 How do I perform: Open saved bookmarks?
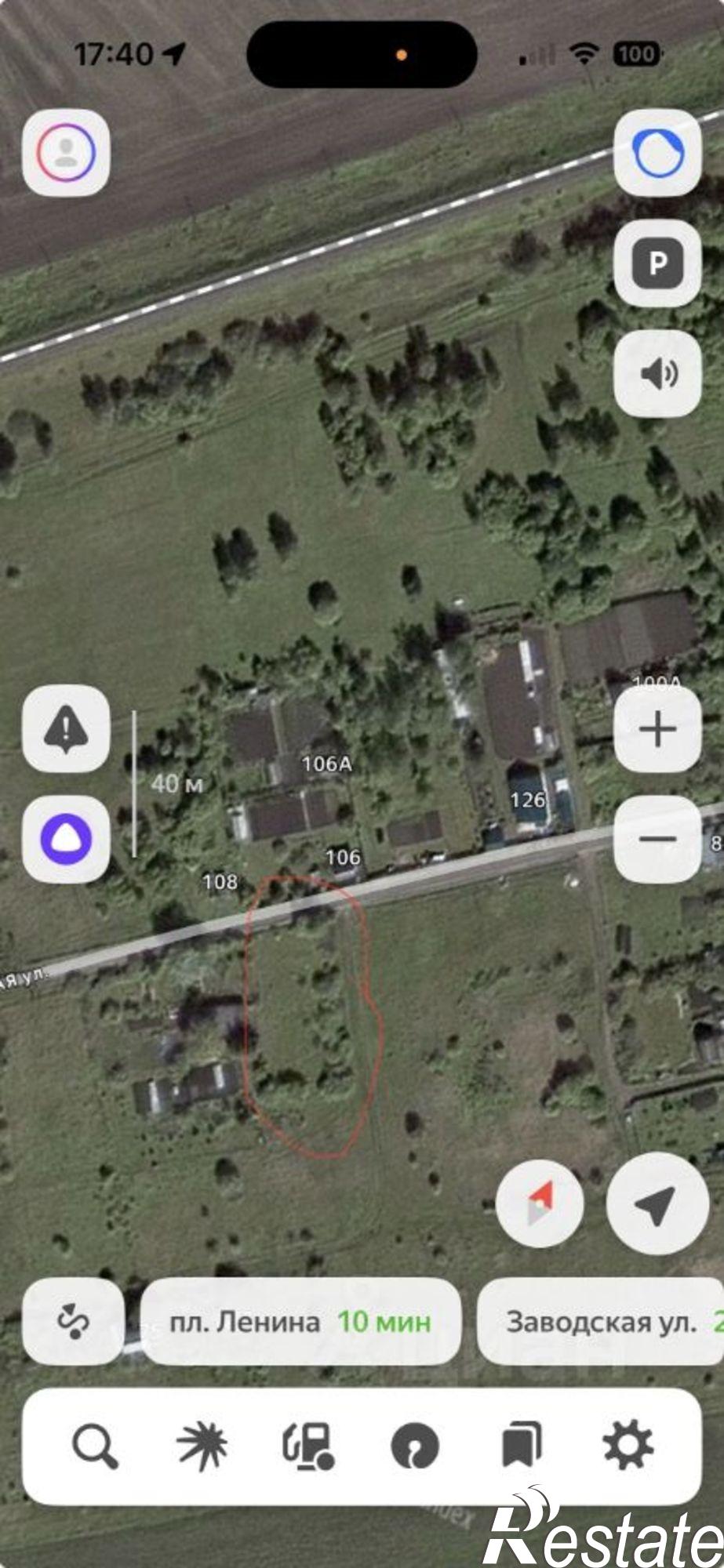tap(522, 1446)
